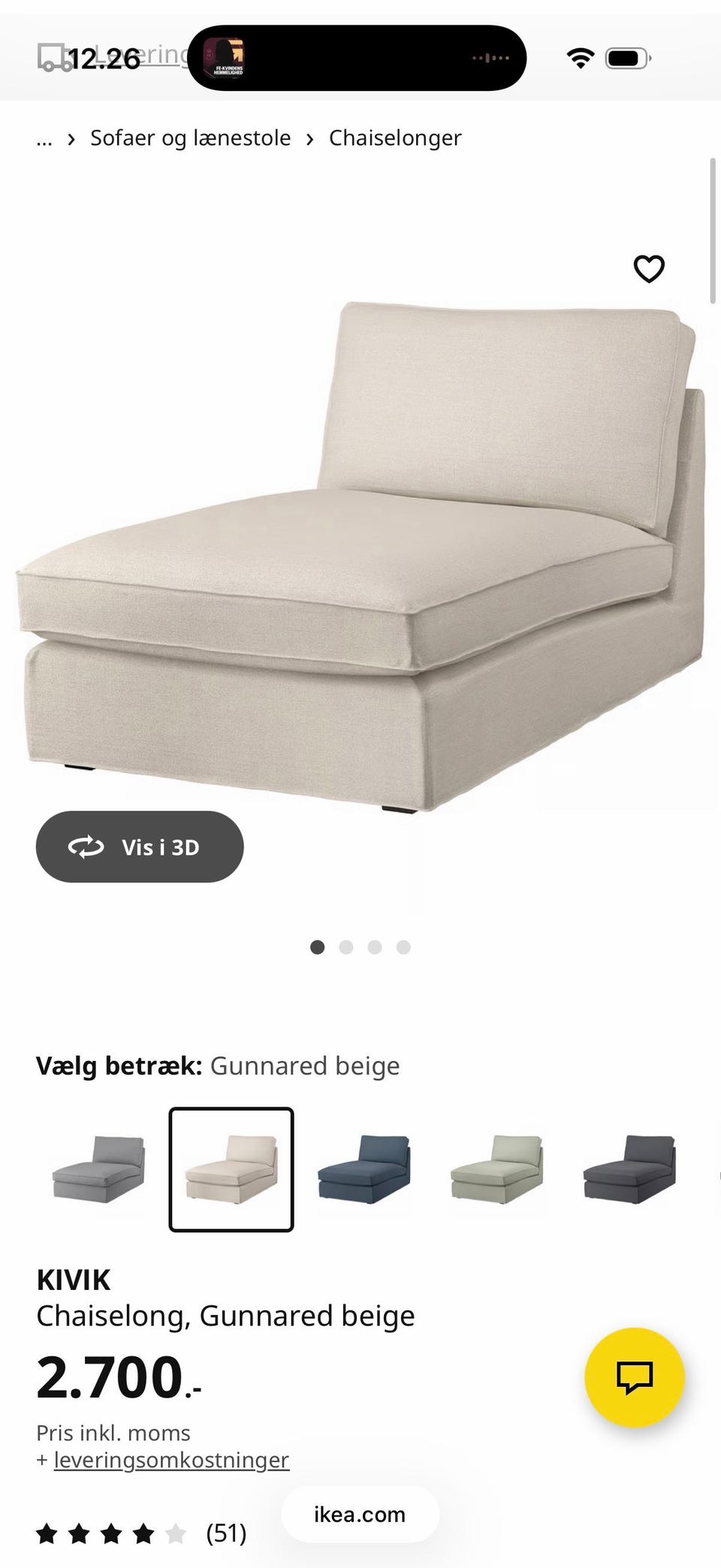Tap the Wi-Fi status icon
Screen dimensions: 721x1568
[x=581, y=56]
